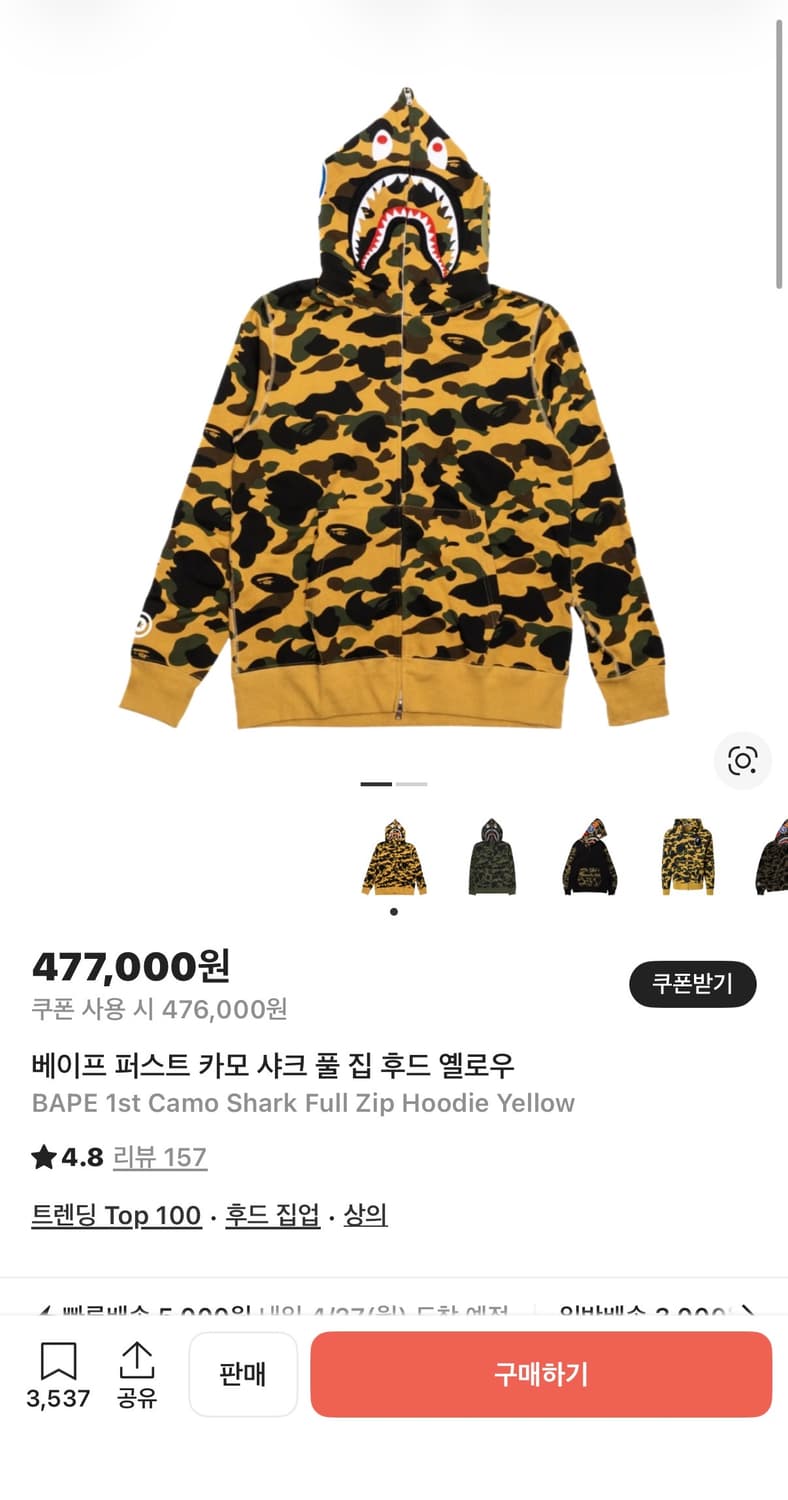Open the 후드 집업 category link
Screen dimensions: 788x1500
pos(271,1215)
